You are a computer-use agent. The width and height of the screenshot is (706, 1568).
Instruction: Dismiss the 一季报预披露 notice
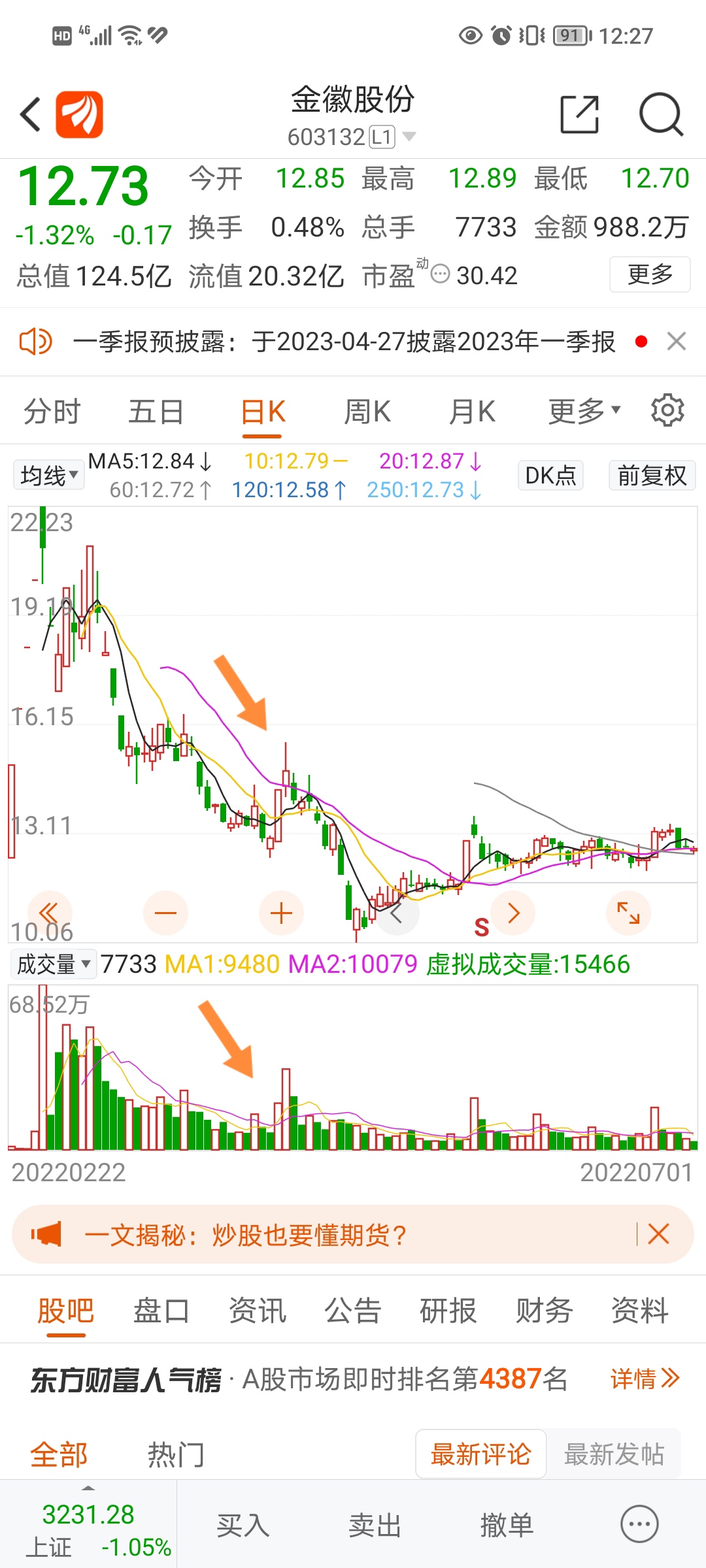pyautogui.click(x=677, y=341)
